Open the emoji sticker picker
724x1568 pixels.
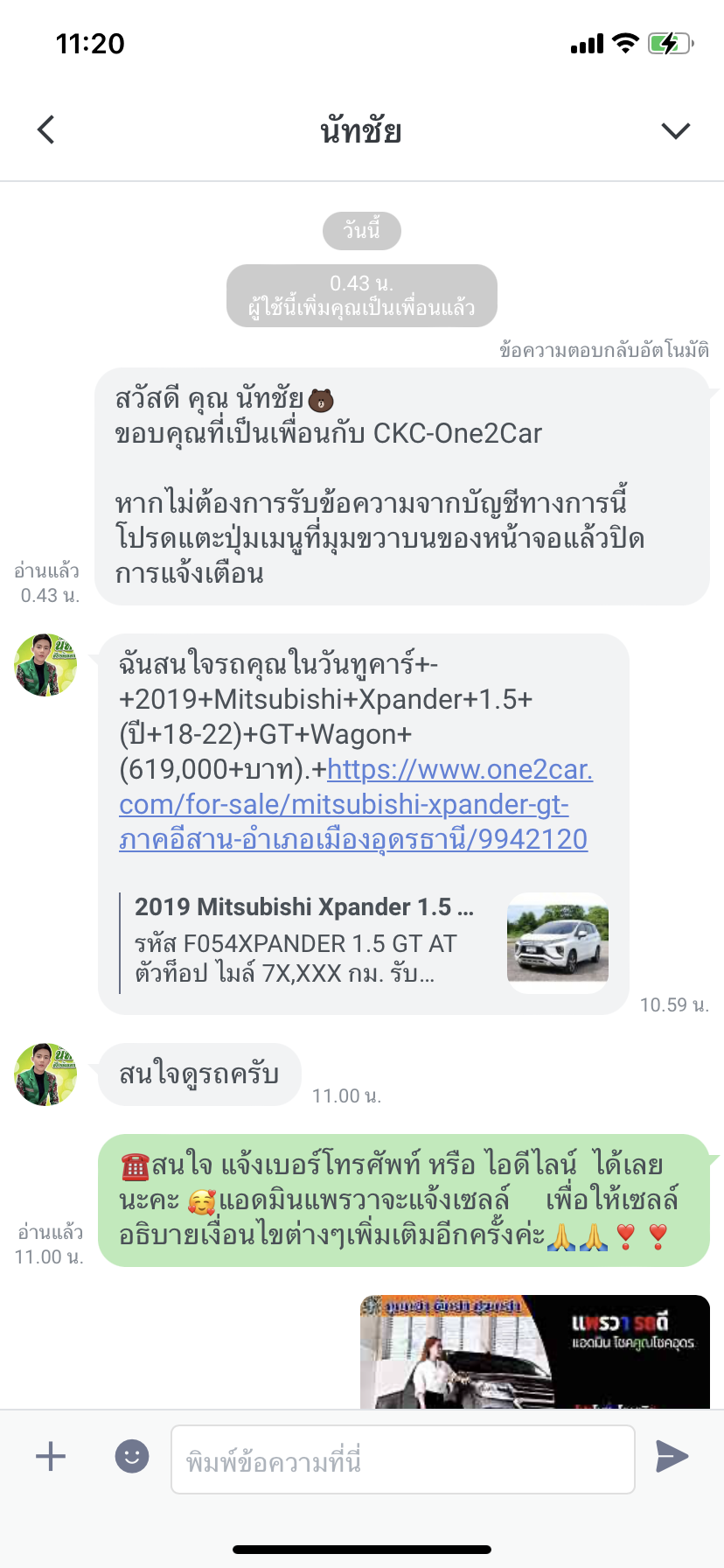(x=132, y=1457)
